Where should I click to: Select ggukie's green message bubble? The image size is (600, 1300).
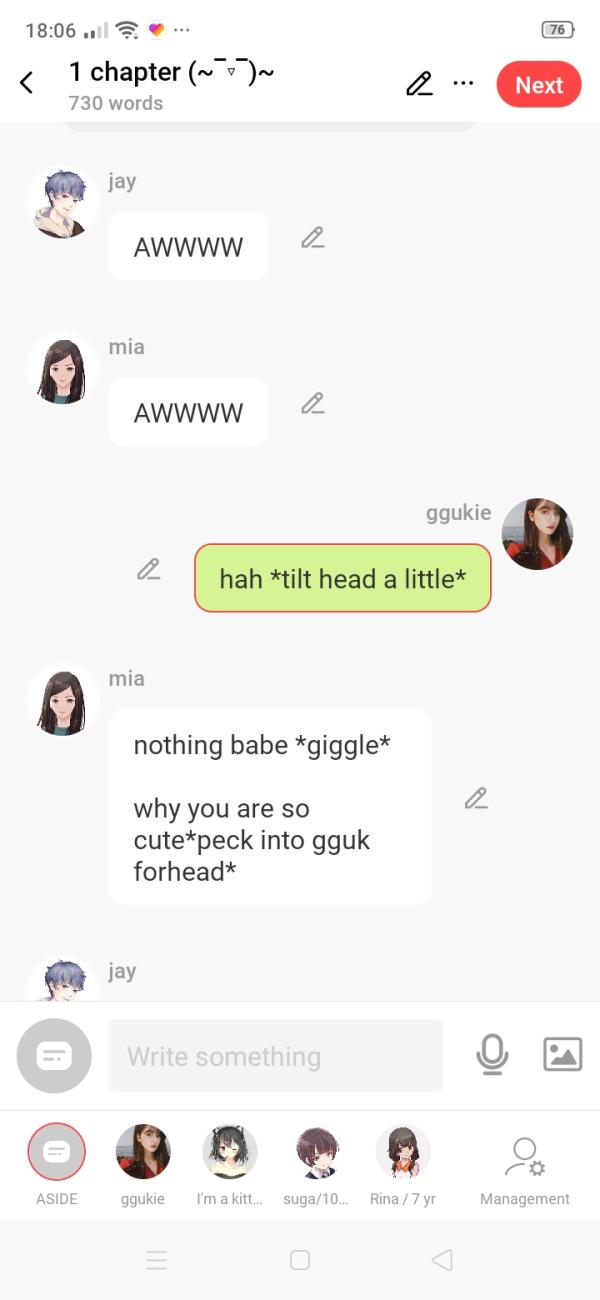click(x=342, y=578)
